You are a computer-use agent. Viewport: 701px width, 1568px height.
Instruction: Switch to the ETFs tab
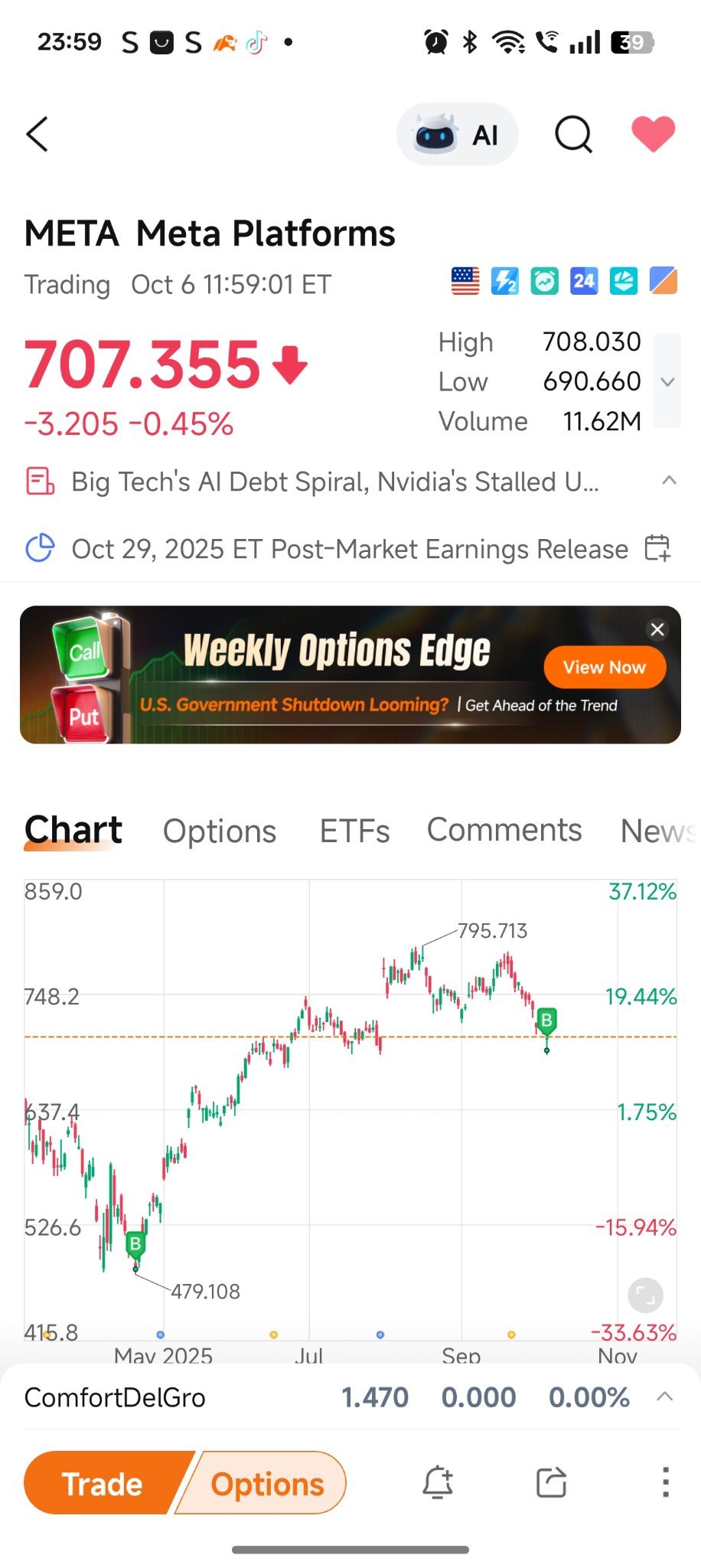[x=354, y=831]
